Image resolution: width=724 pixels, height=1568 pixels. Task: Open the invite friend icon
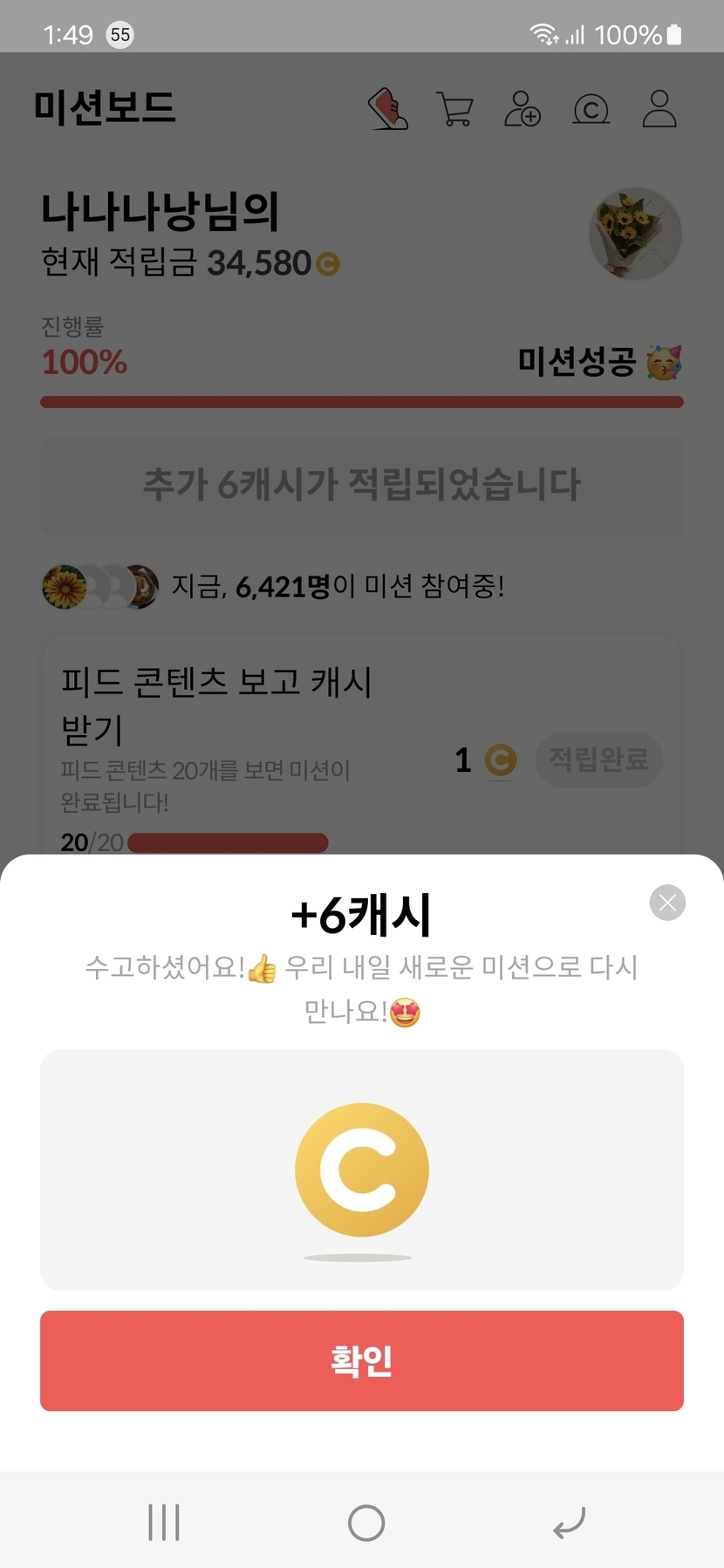[x=523, y=109]
